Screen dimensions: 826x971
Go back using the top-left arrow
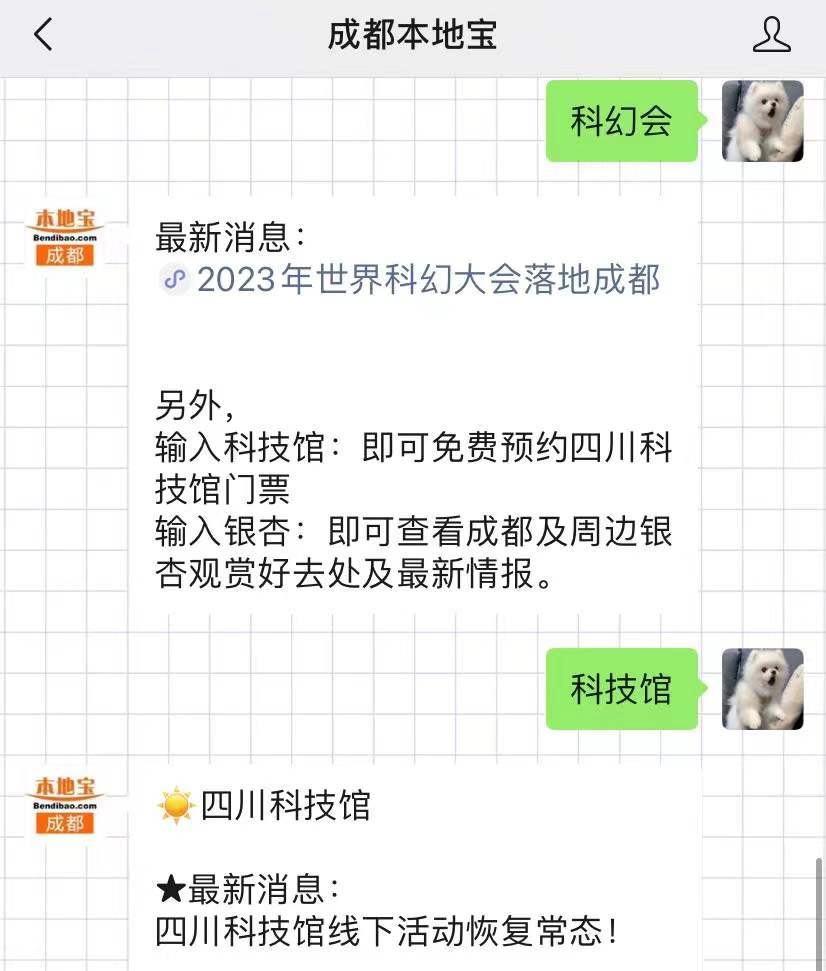(x=42, y=36)
